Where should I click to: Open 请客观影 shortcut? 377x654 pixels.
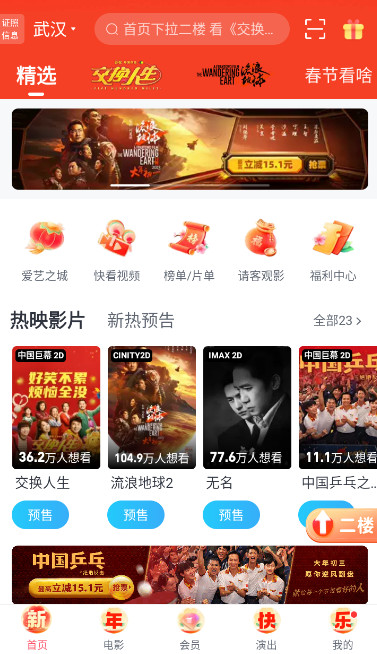tap(261, 252)
